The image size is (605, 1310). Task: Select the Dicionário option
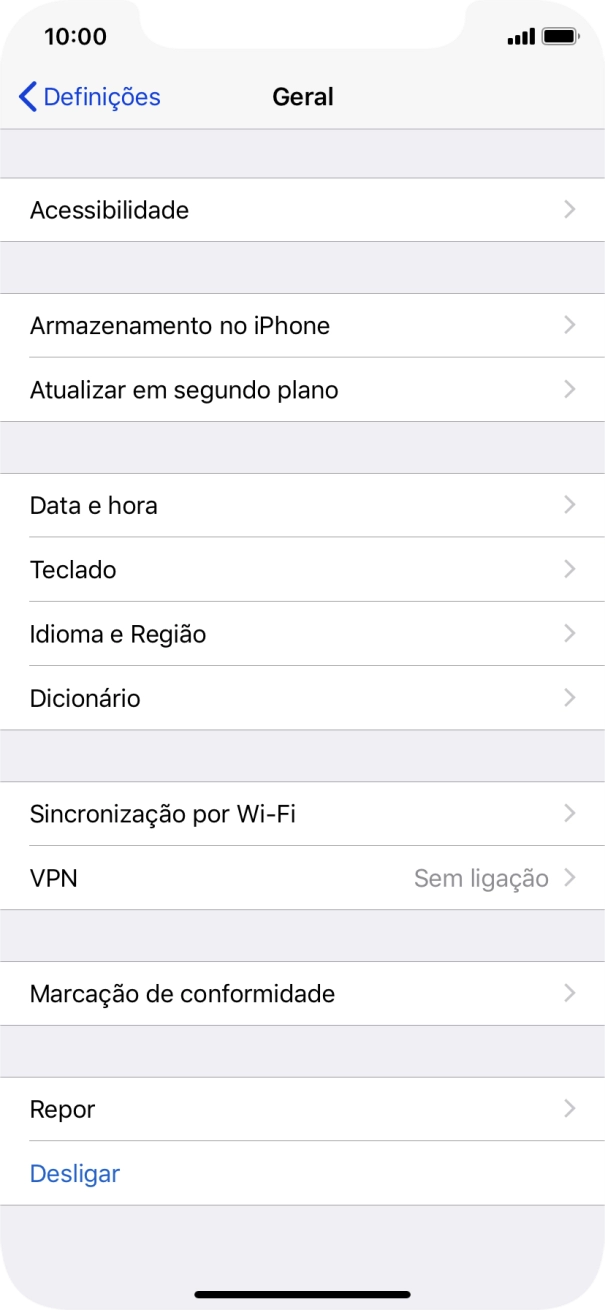(x=302, y=698)
